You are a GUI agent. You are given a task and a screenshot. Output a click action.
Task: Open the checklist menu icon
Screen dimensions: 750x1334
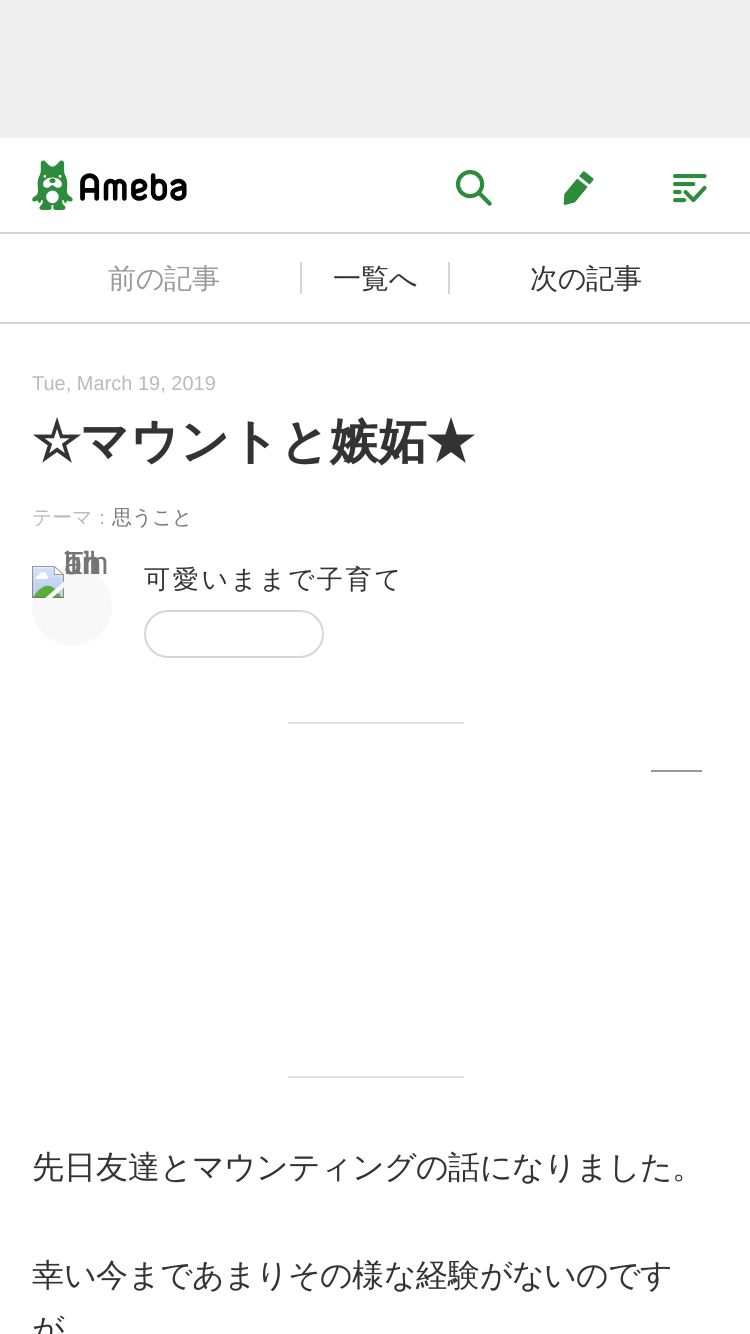click(x=689, y=187)
